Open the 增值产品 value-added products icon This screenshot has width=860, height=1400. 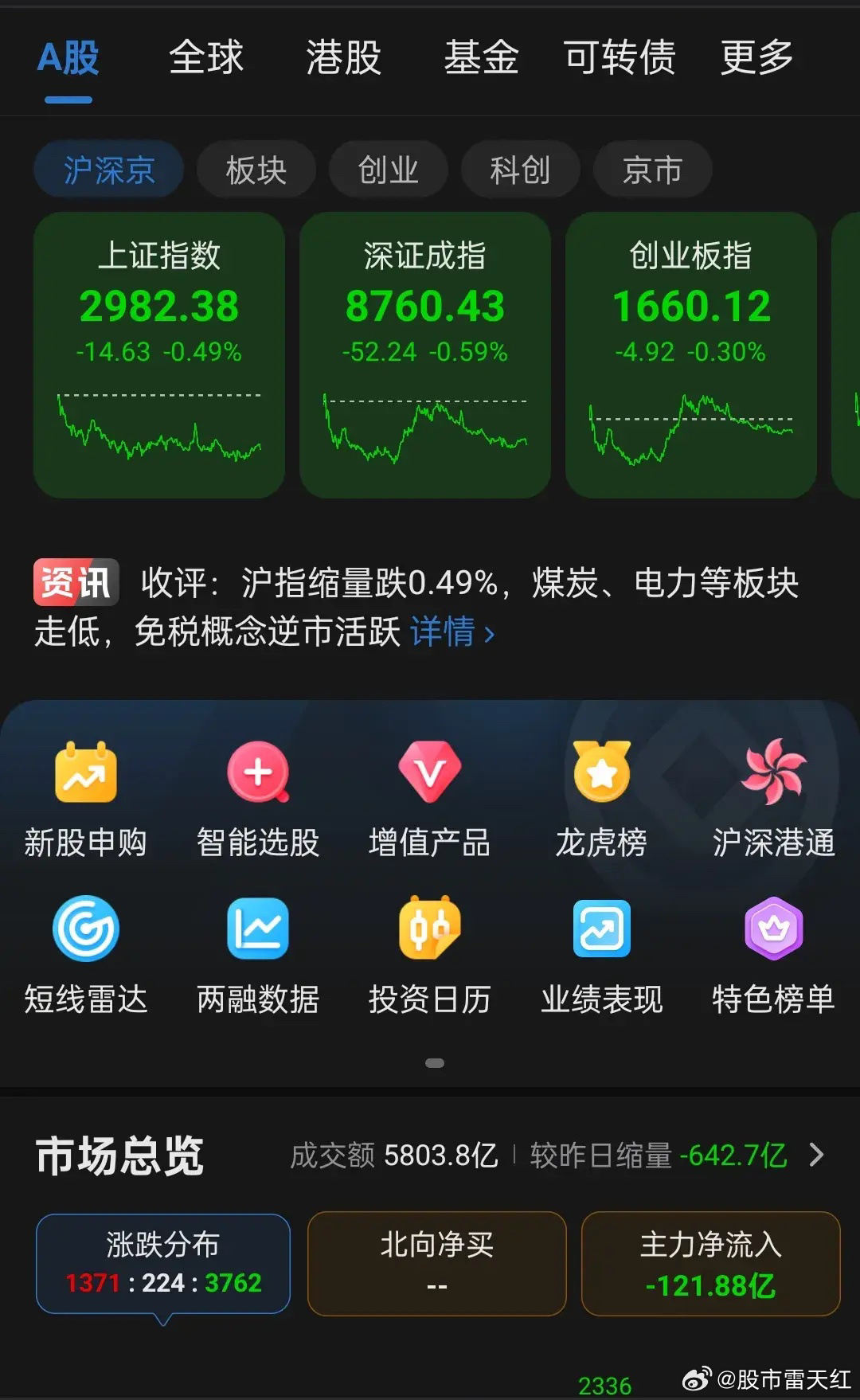coord(429,796)
